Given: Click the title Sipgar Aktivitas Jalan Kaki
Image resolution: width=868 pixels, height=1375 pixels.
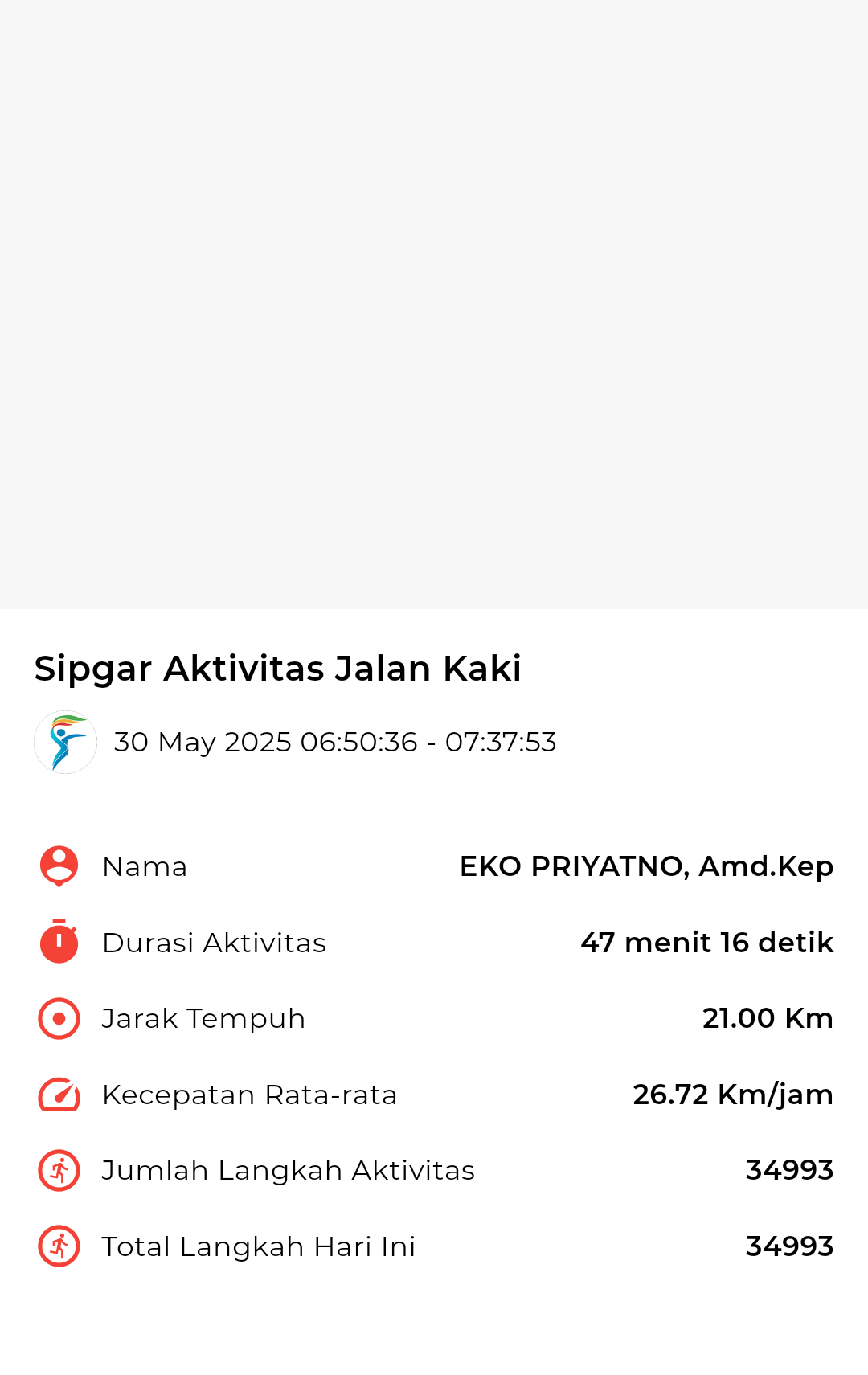Looking at the screenshot, I should (277, 668).
